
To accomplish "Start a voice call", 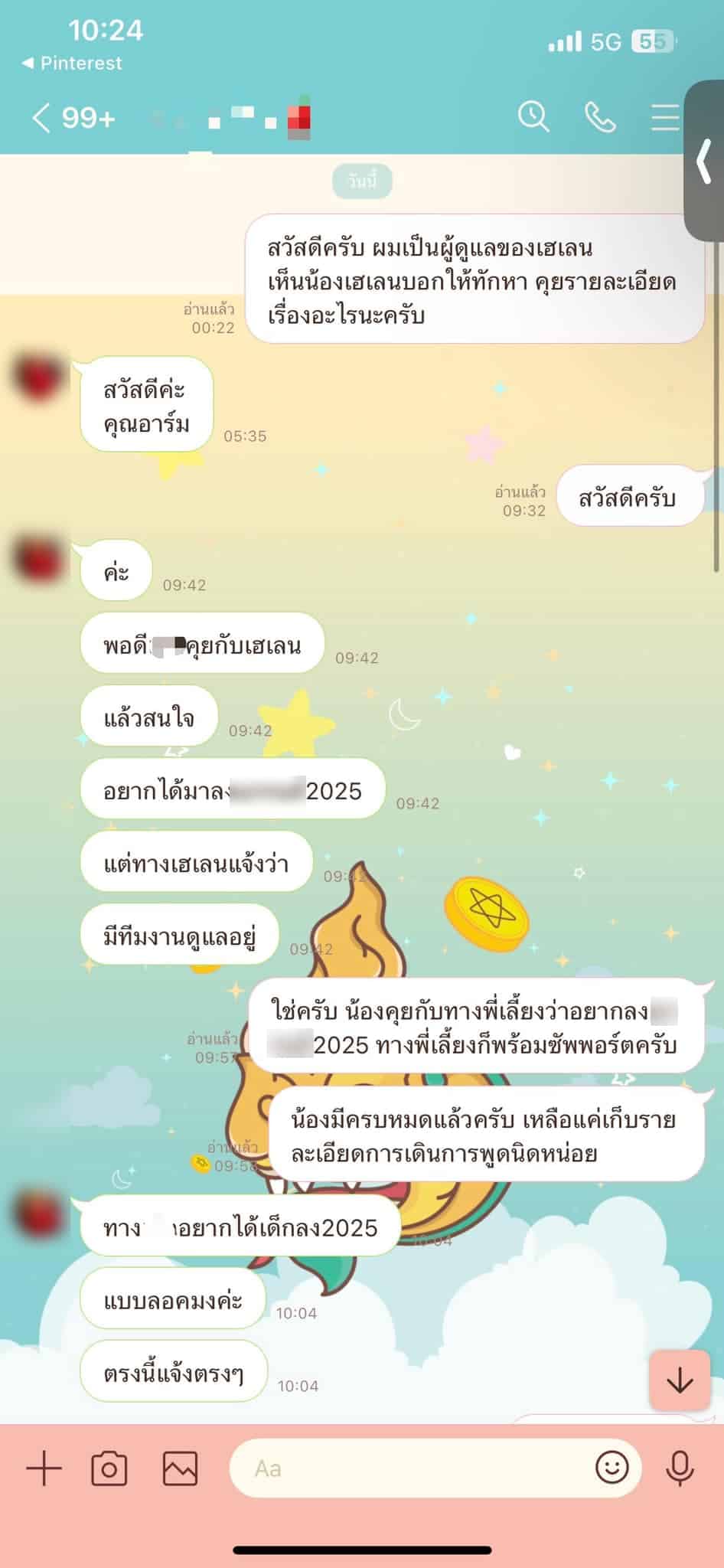I will coord(600,117).
